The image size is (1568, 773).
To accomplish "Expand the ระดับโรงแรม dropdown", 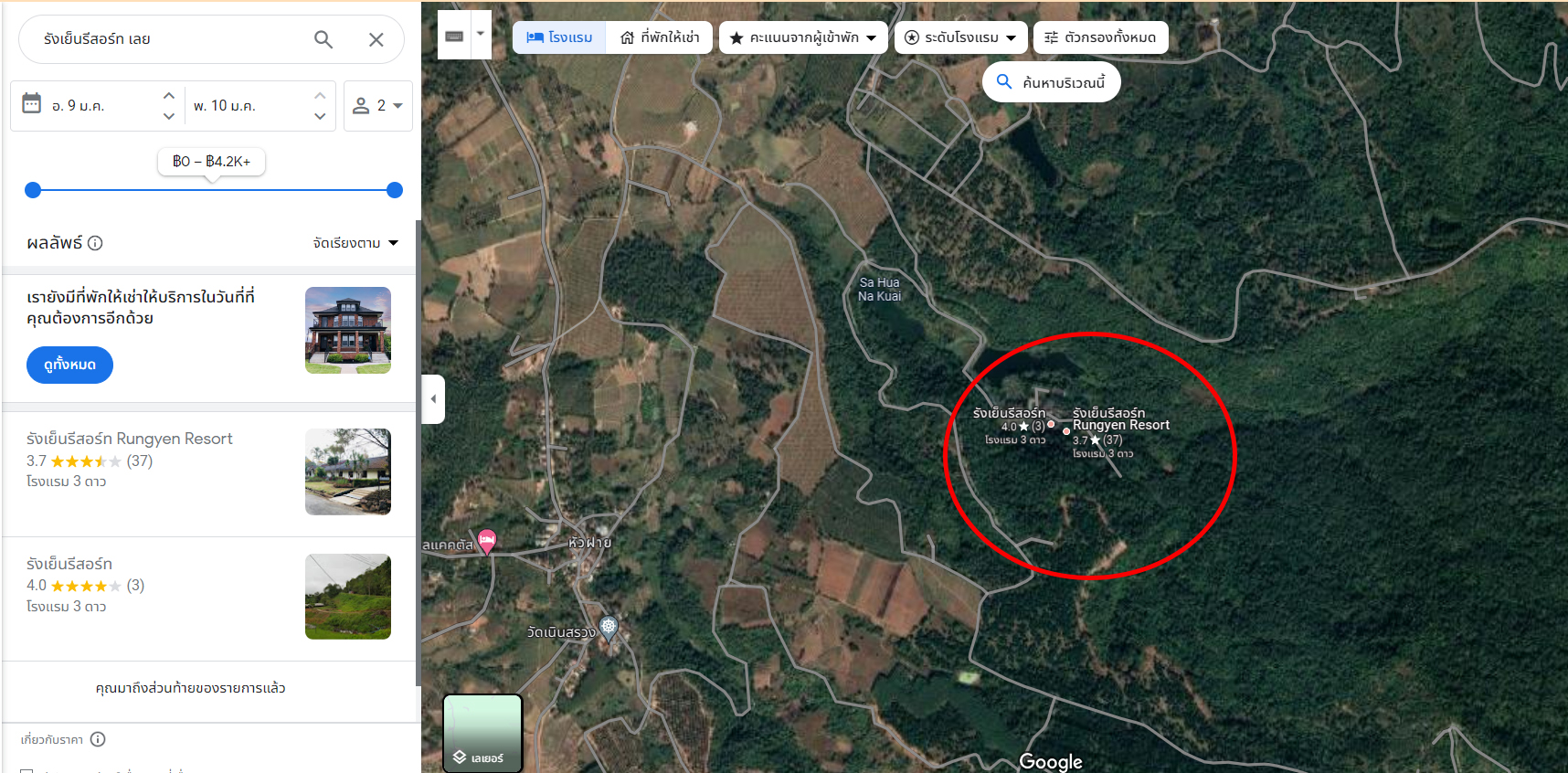I will [x=960, y=37].
